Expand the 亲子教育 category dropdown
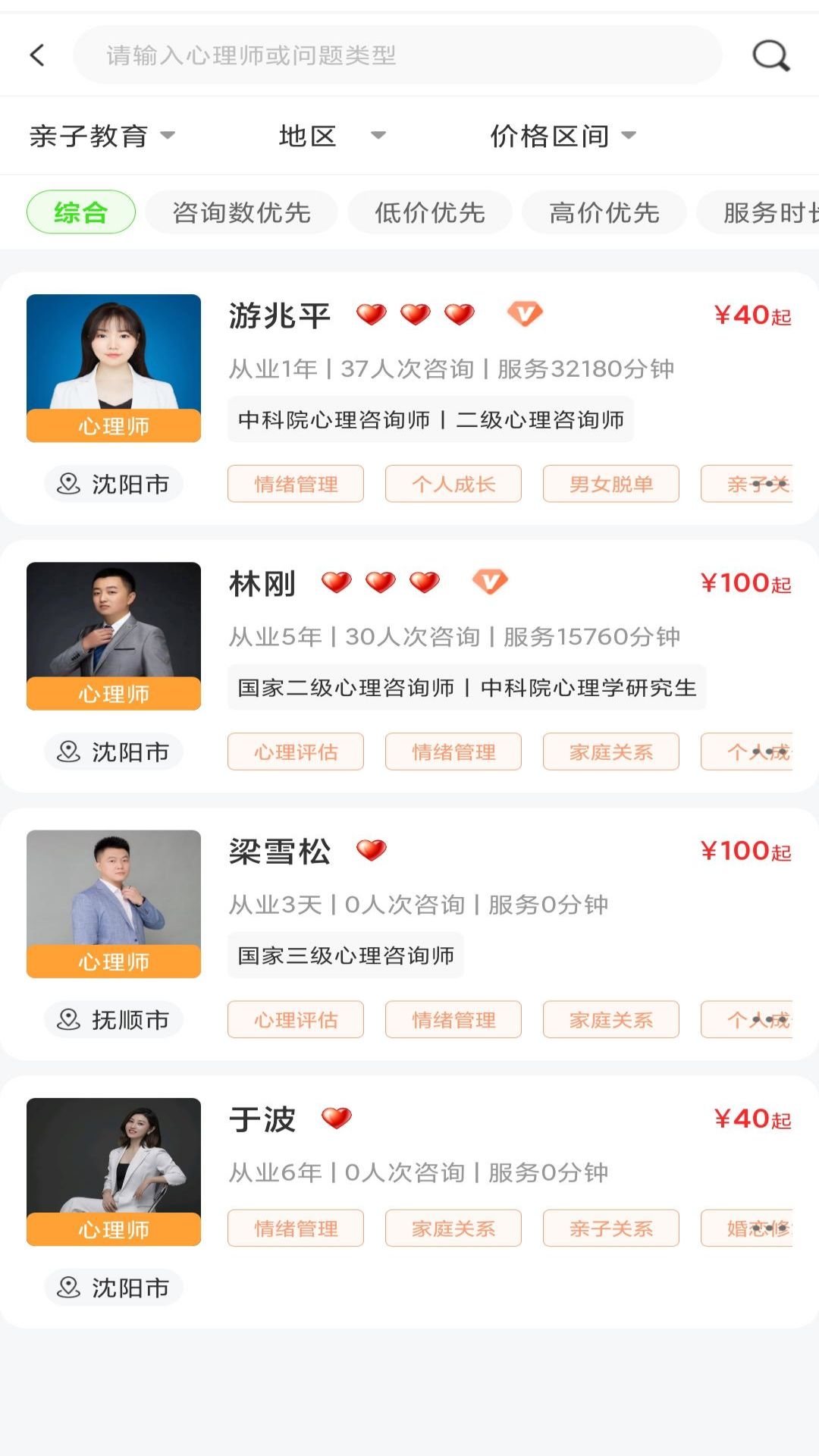This screenshot has height=1456, width=819. coord(102,136)
